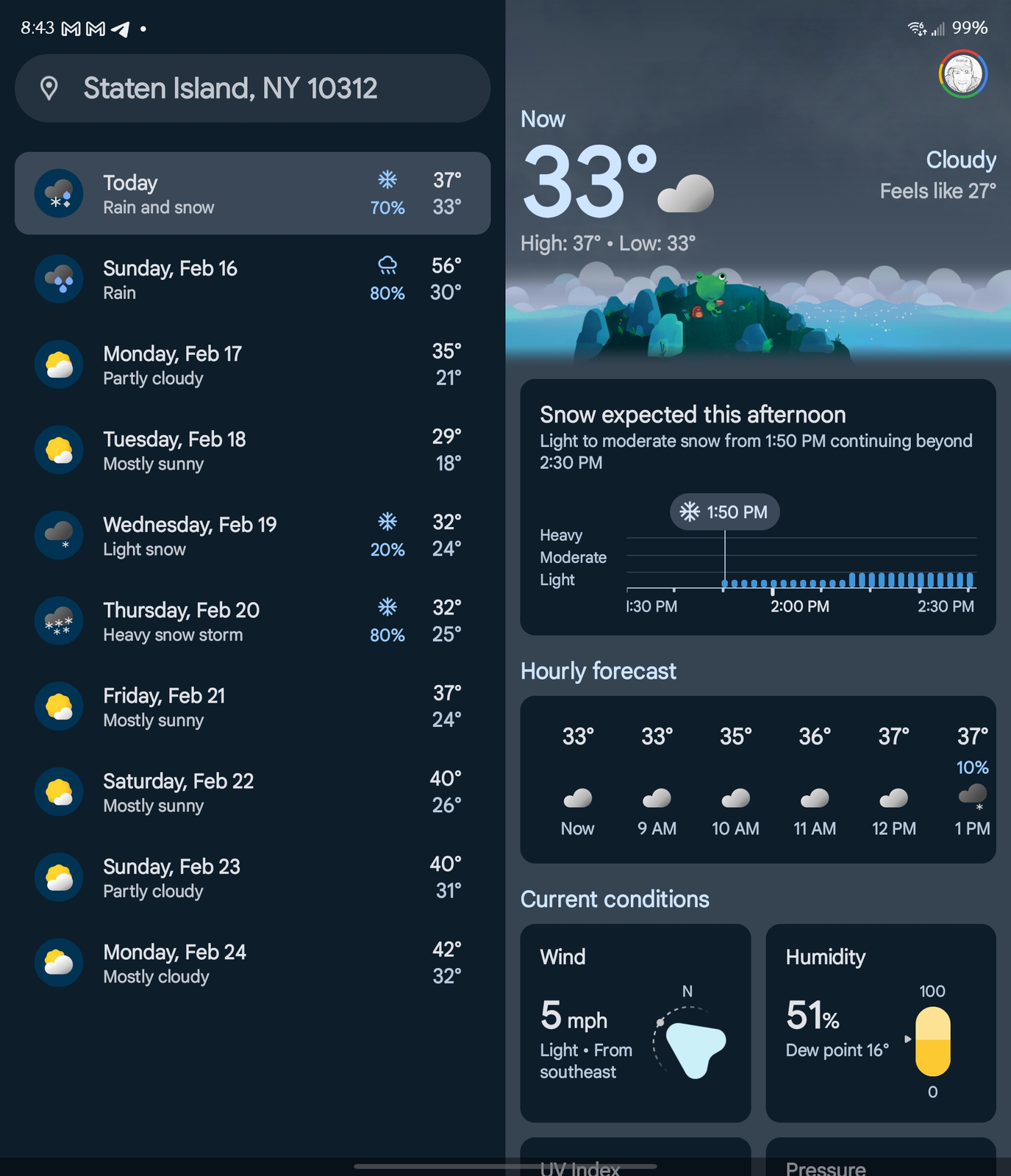Viewport: 1011px width, 1176px height.
Task: Open the Wind conditions card
Action: (635, 1022)
